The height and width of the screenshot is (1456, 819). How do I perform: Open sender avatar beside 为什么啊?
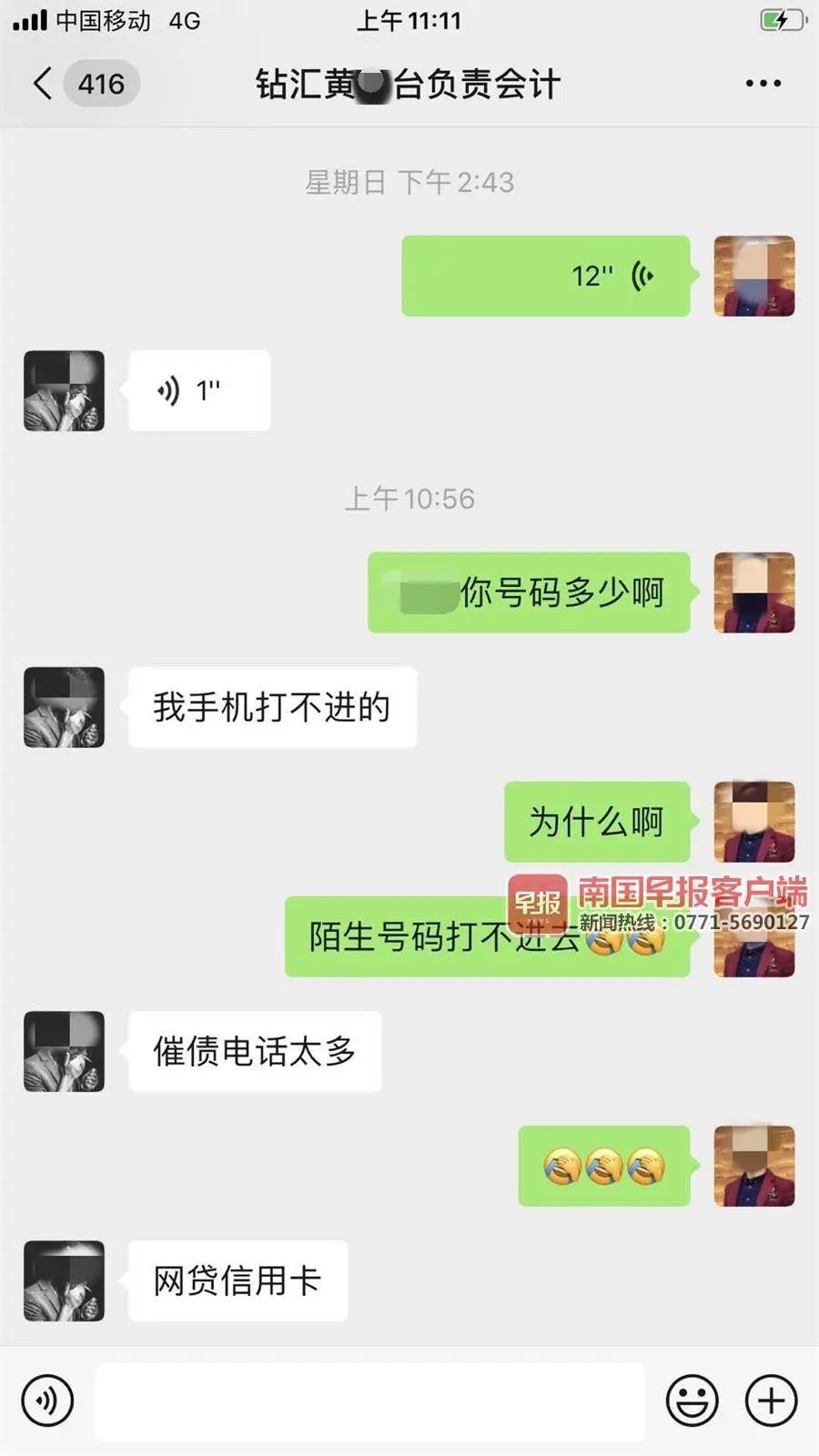(x=753, y=822)
